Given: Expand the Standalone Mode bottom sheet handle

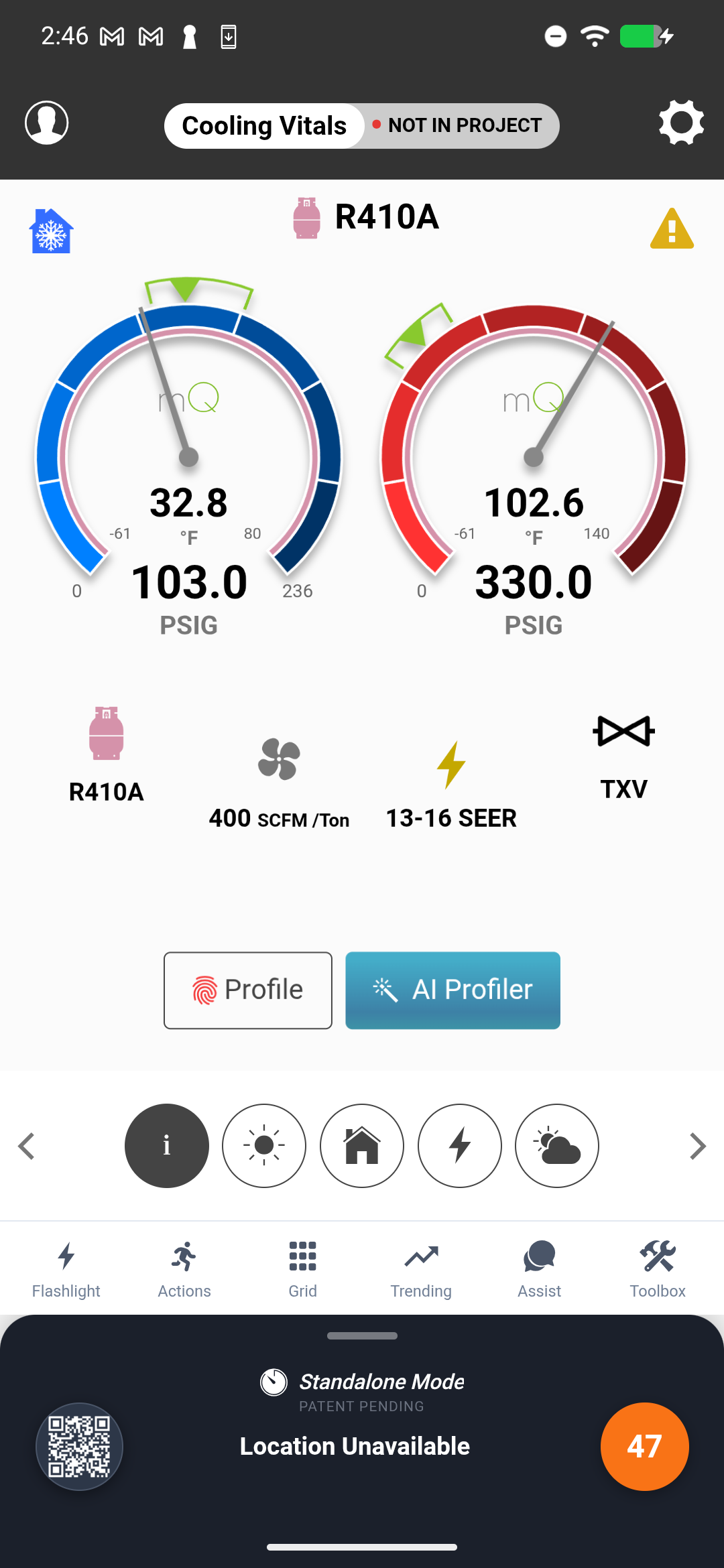Looking at the screenshot, I should (362, 1335).
